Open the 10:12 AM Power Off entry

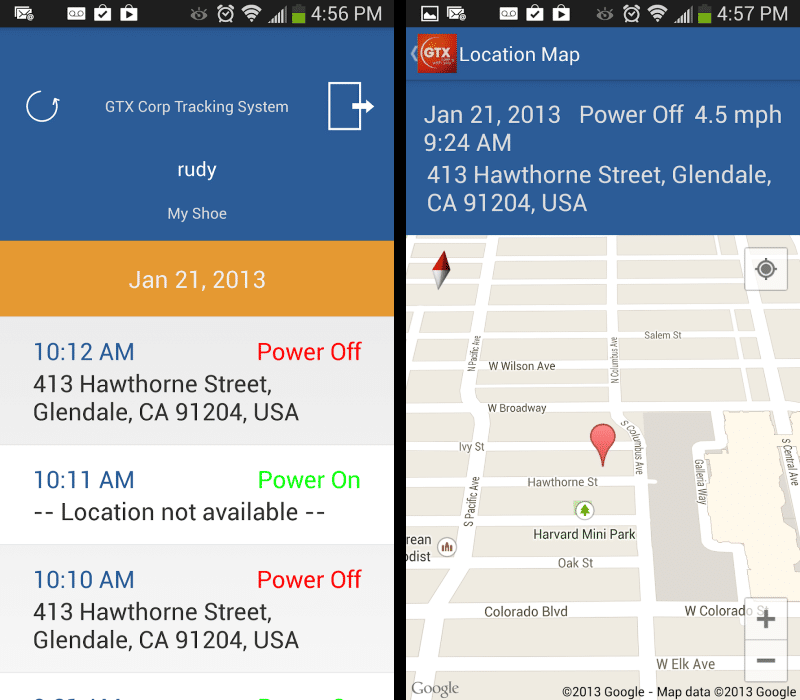[x=197, y=381]
